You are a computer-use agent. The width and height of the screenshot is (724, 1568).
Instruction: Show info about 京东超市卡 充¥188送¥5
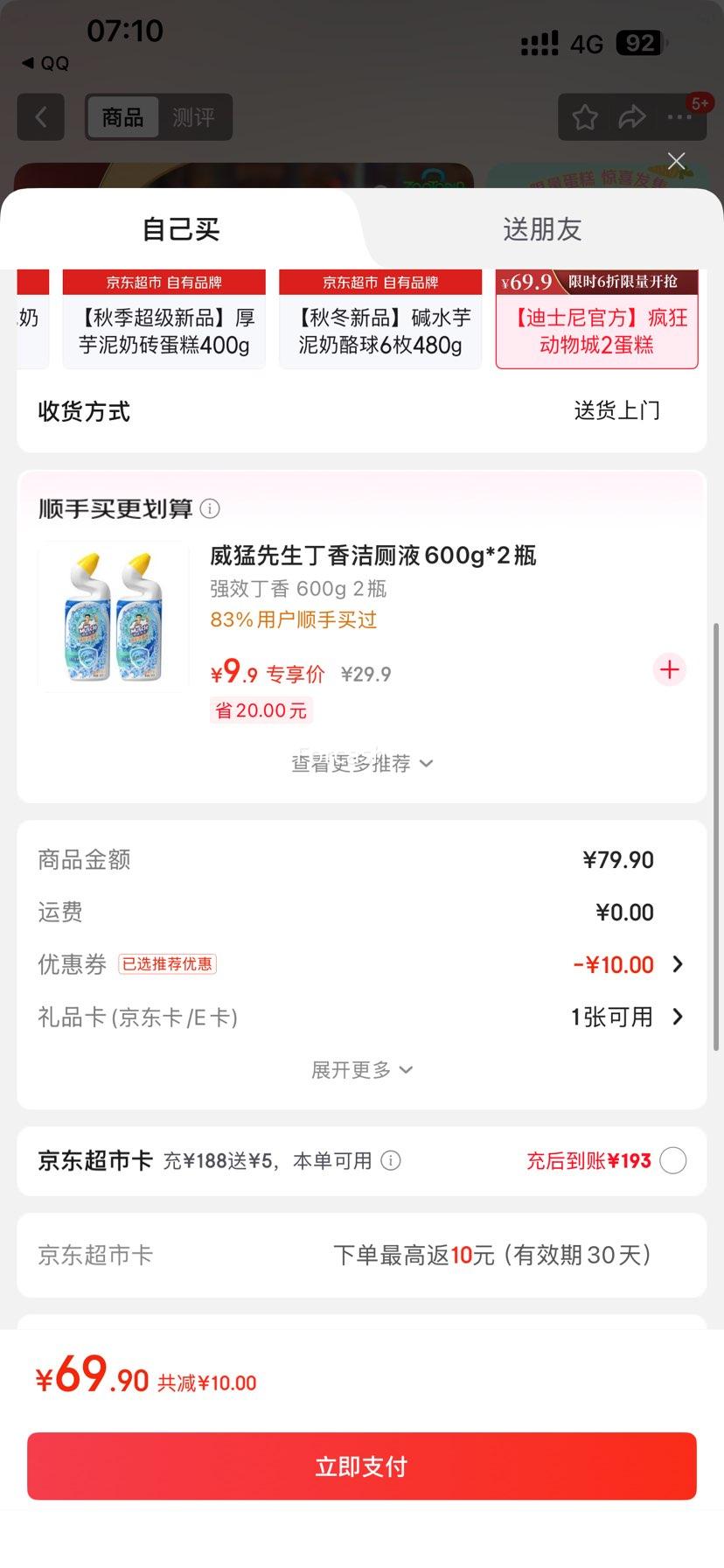pyautogui.click(x=392, y=1161)
